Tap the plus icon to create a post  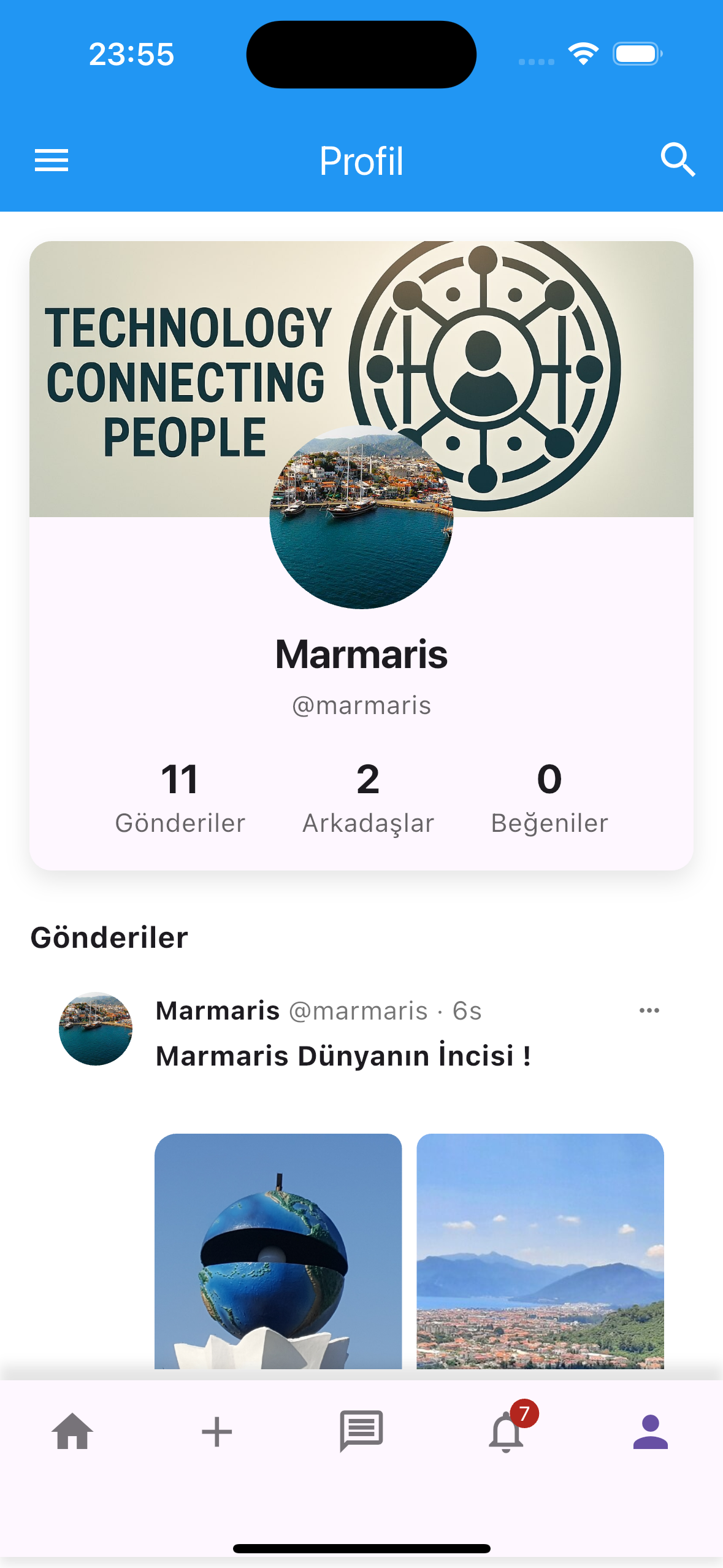tap(216, 1433)
